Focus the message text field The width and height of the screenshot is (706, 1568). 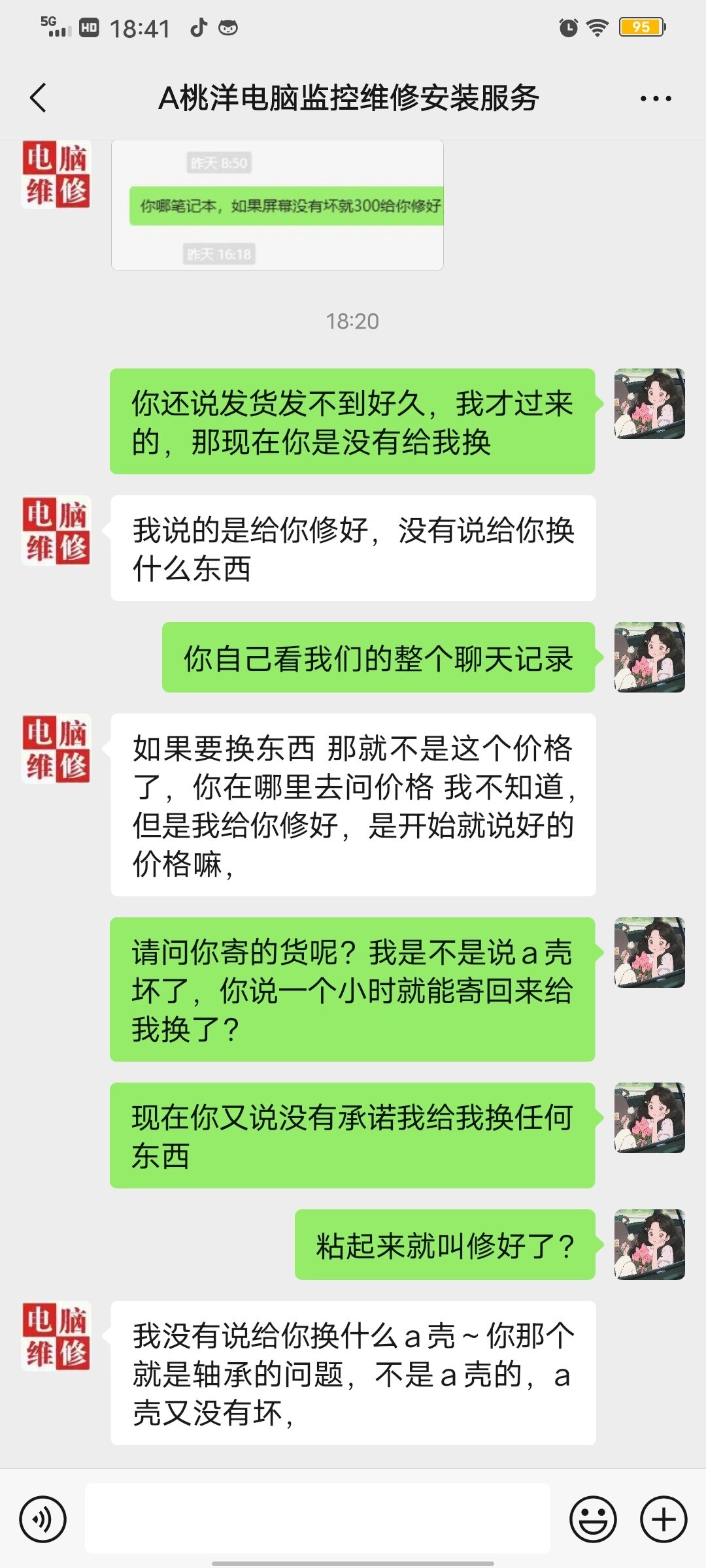(317, 1519)
